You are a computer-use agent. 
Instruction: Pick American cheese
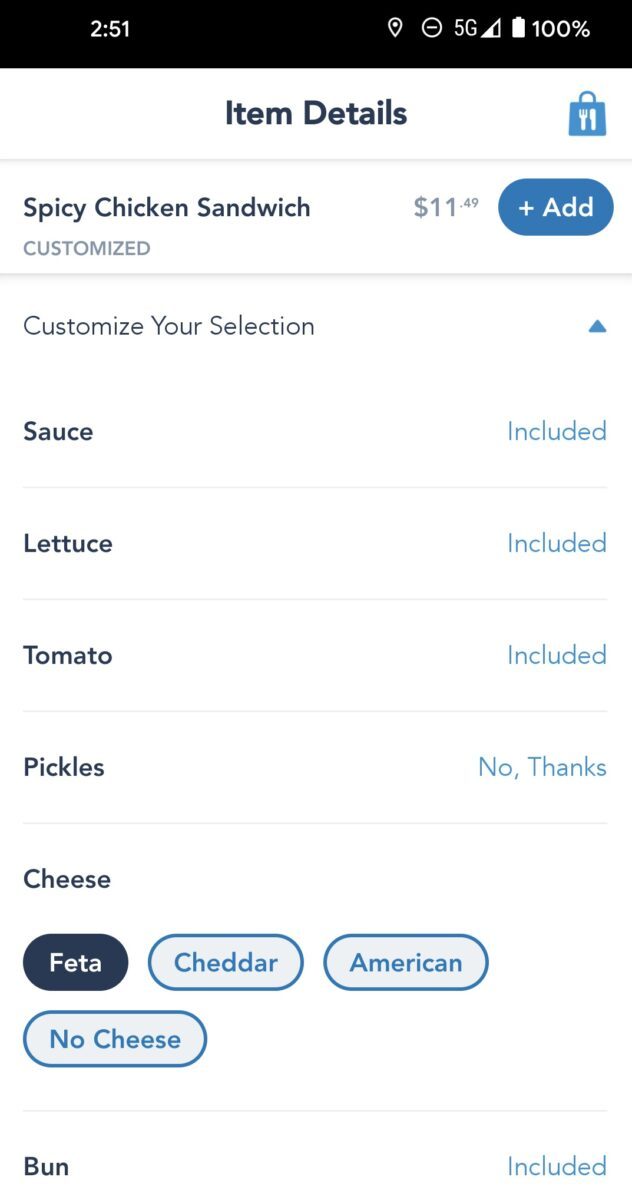click(x=406, y=963)
